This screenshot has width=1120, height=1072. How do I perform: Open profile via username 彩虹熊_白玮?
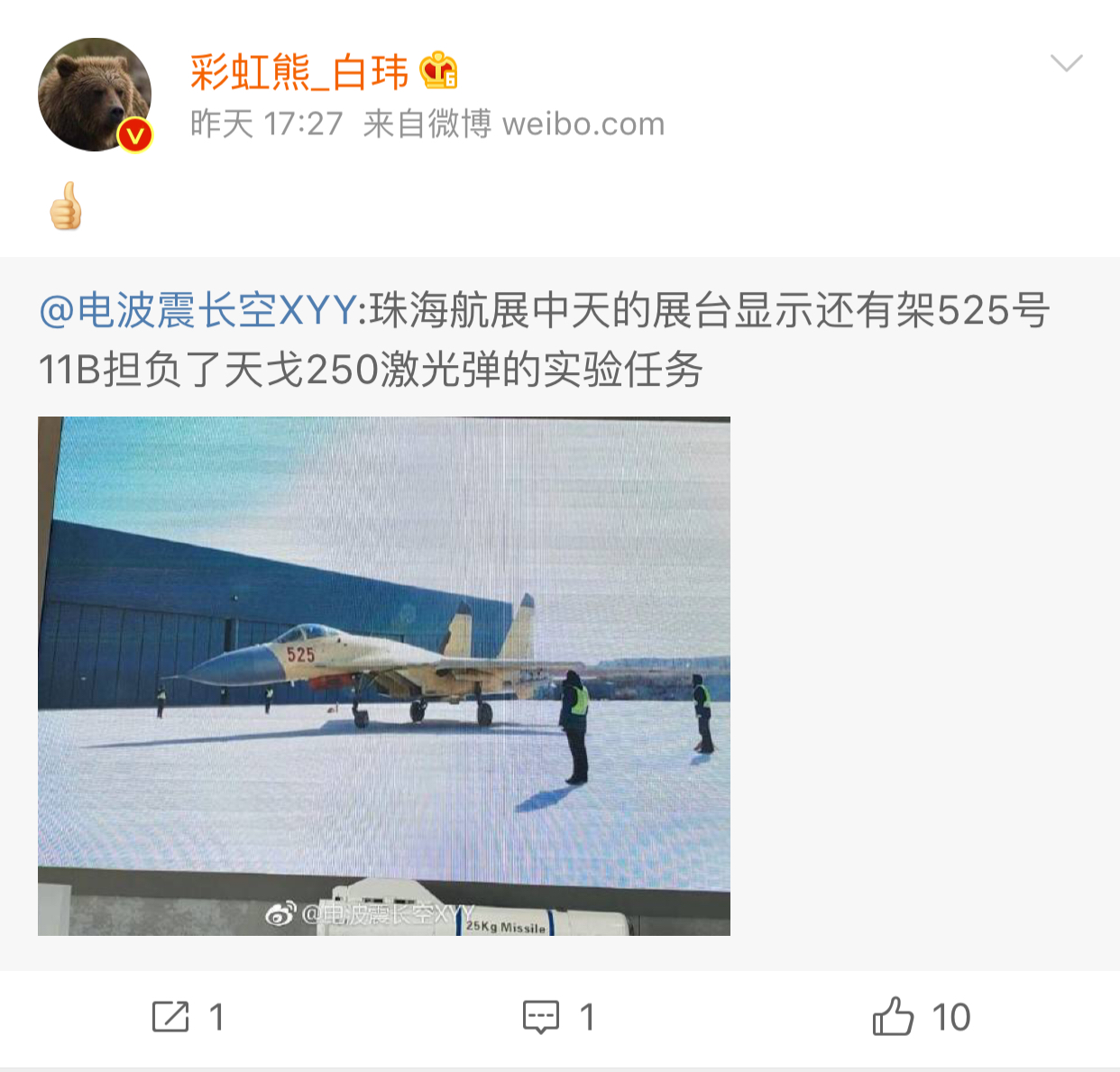[298, 72]
